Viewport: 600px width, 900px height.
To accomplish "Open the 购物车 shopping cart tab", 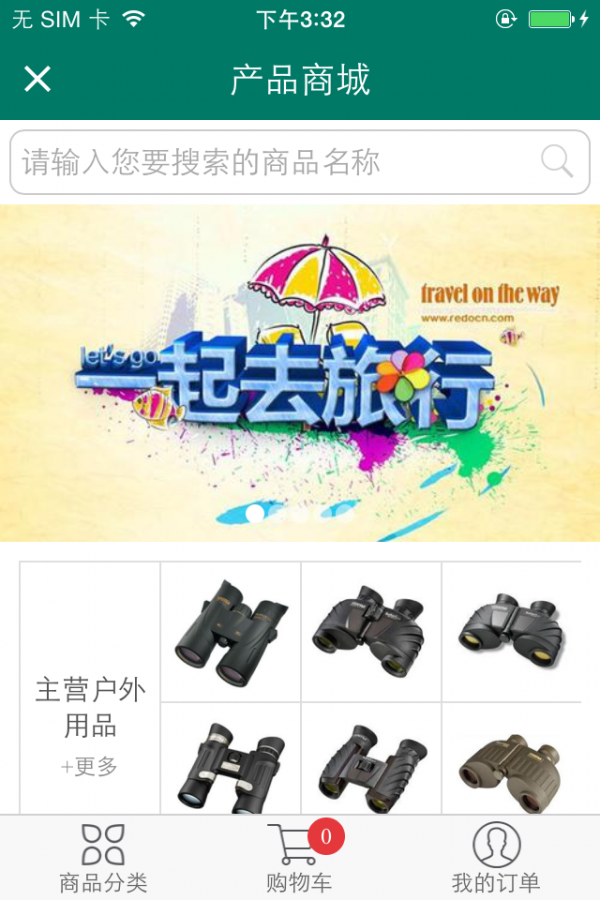I will 299,859.
